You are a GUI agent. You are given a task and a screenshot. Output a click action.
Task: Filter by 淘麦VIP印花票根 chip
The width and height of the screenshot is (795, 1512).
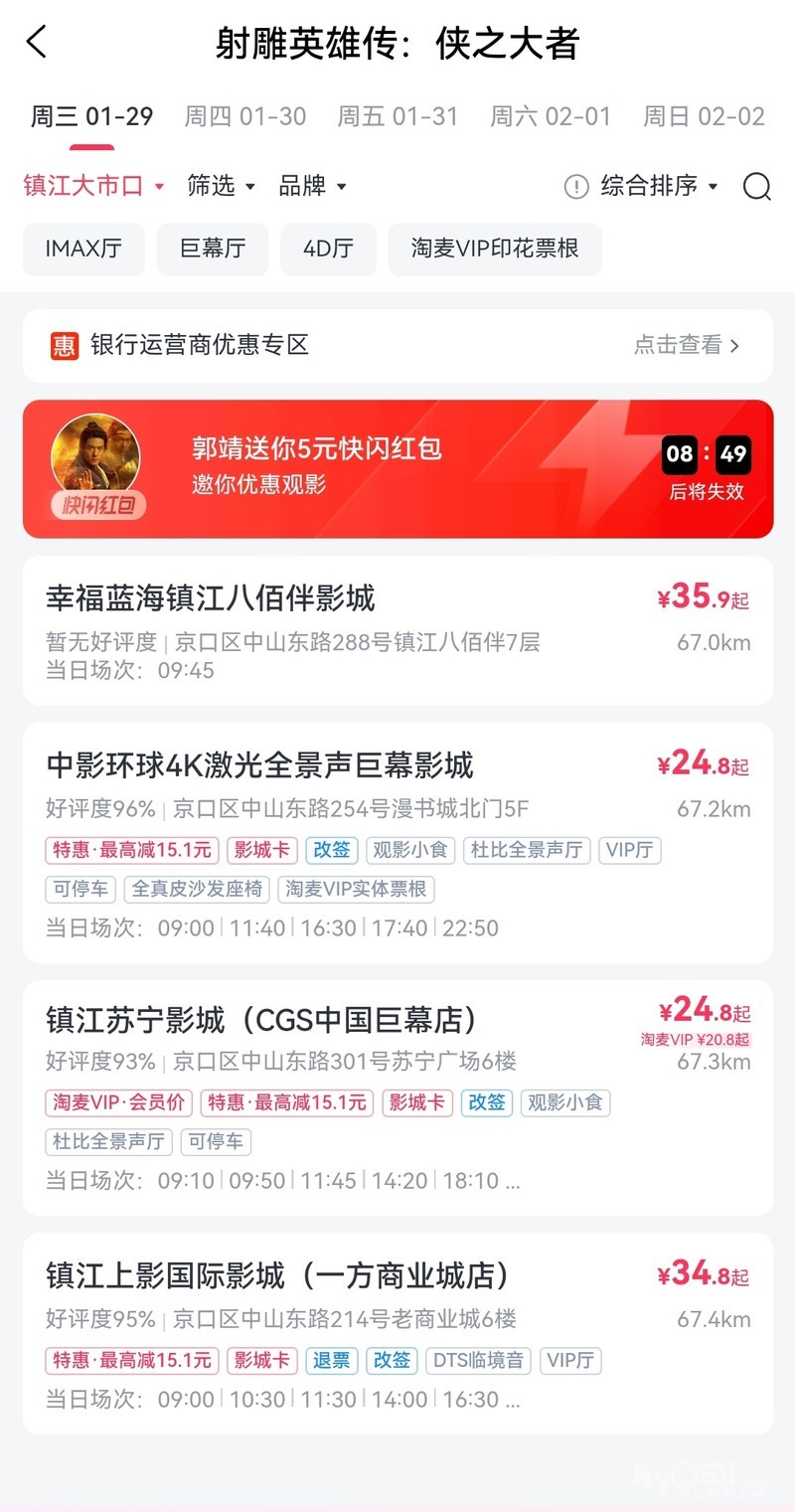(x=495, y=249)
